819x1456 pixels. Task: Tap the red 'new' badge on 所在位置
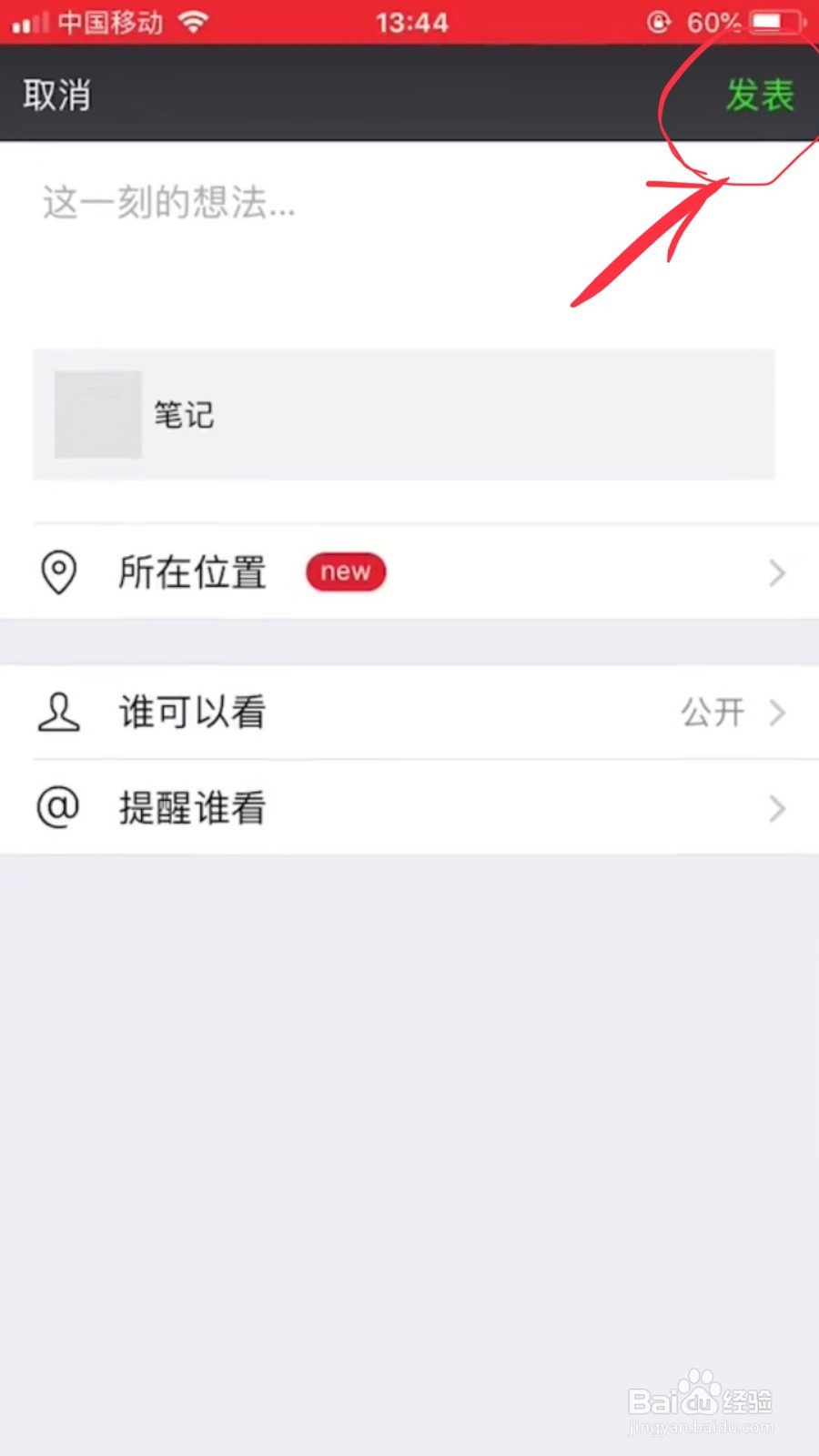click(x=345, y=571)
